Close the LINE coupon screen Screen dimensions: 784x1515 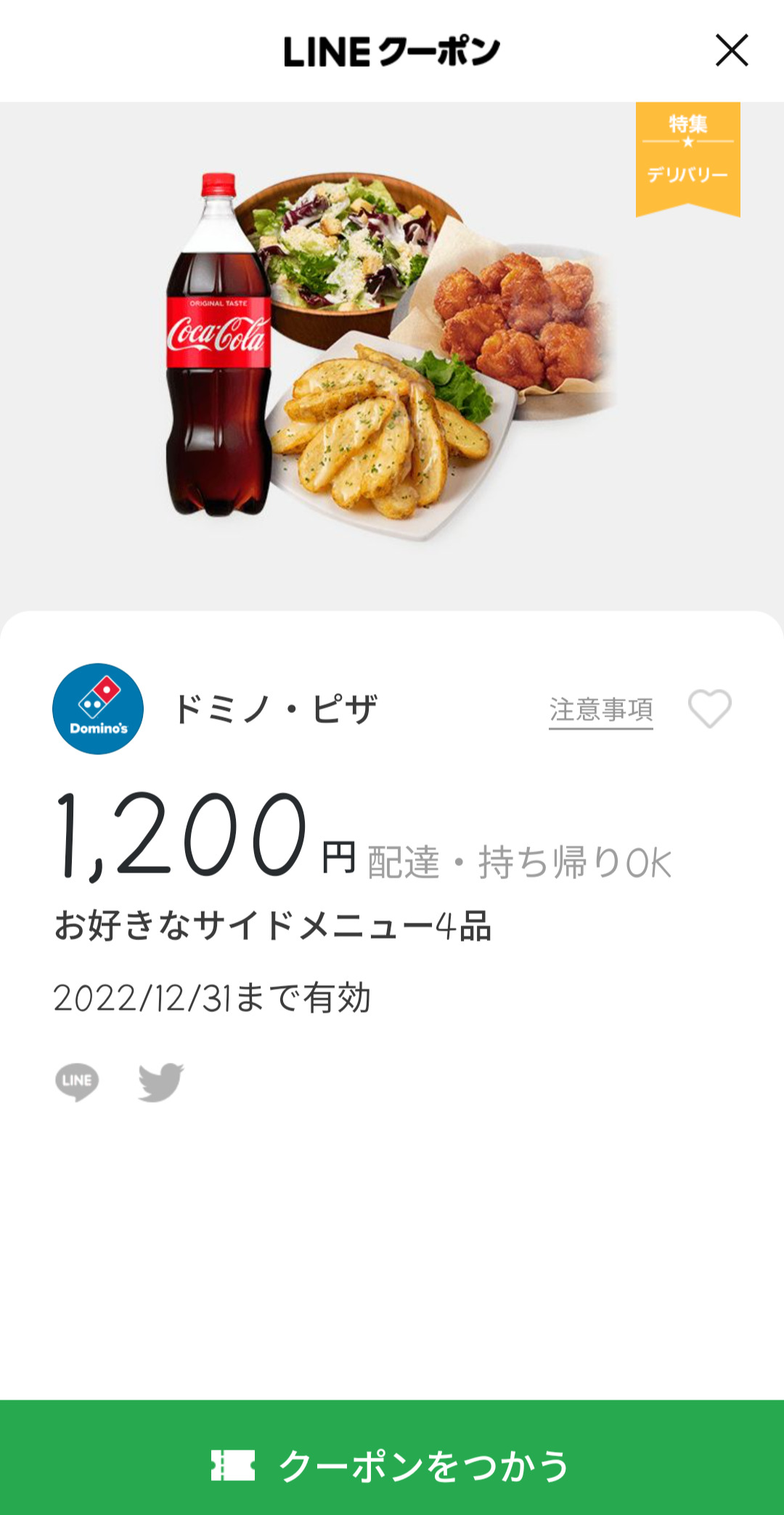(732, 50)
